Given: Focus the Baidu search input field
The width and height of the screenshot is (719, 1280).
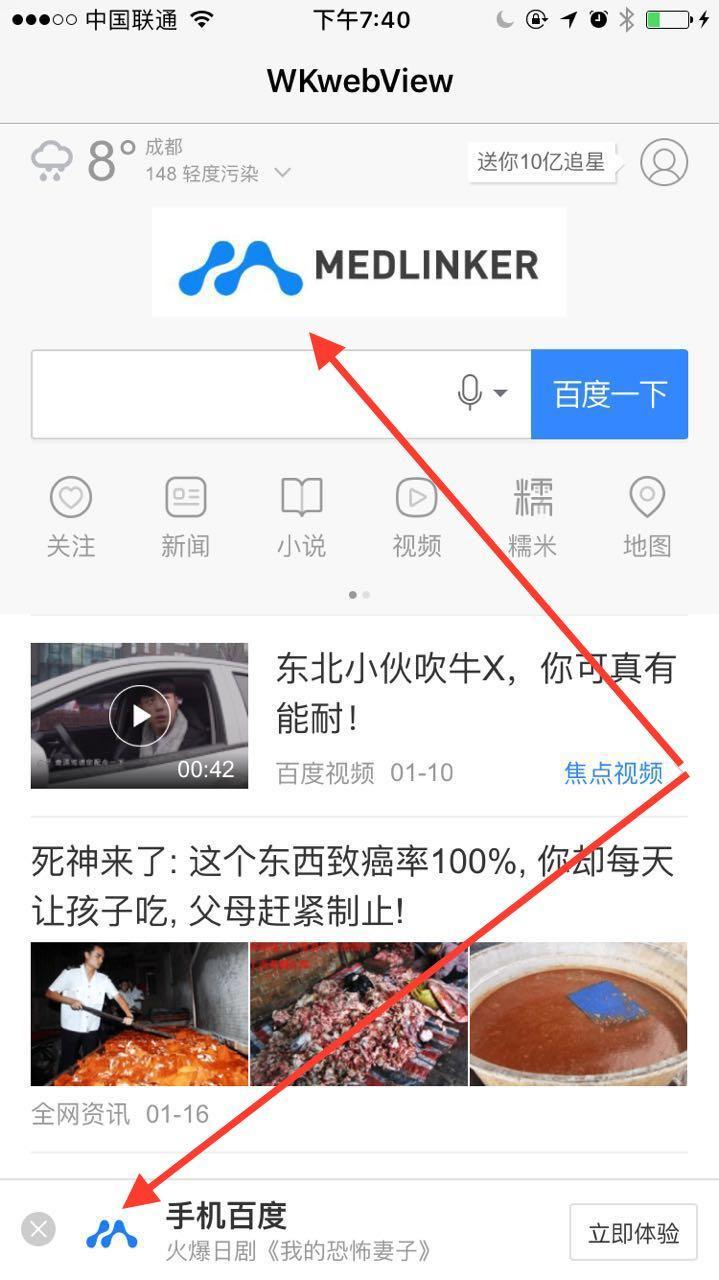Looking at the screenshot, I should [x=240, y=394].
